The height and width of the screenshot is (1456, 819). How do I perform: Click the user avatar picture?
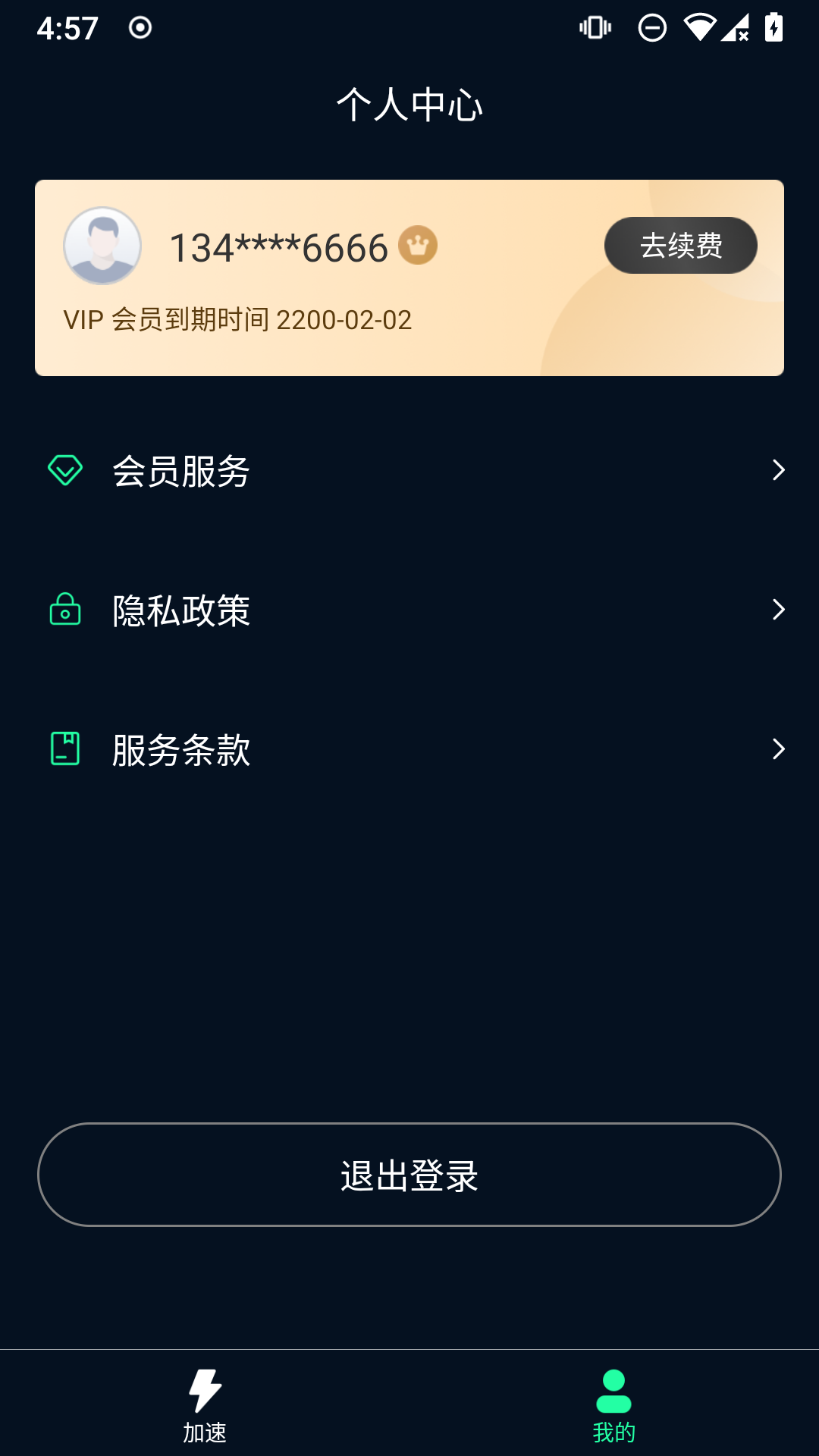(x=102, y=245)
